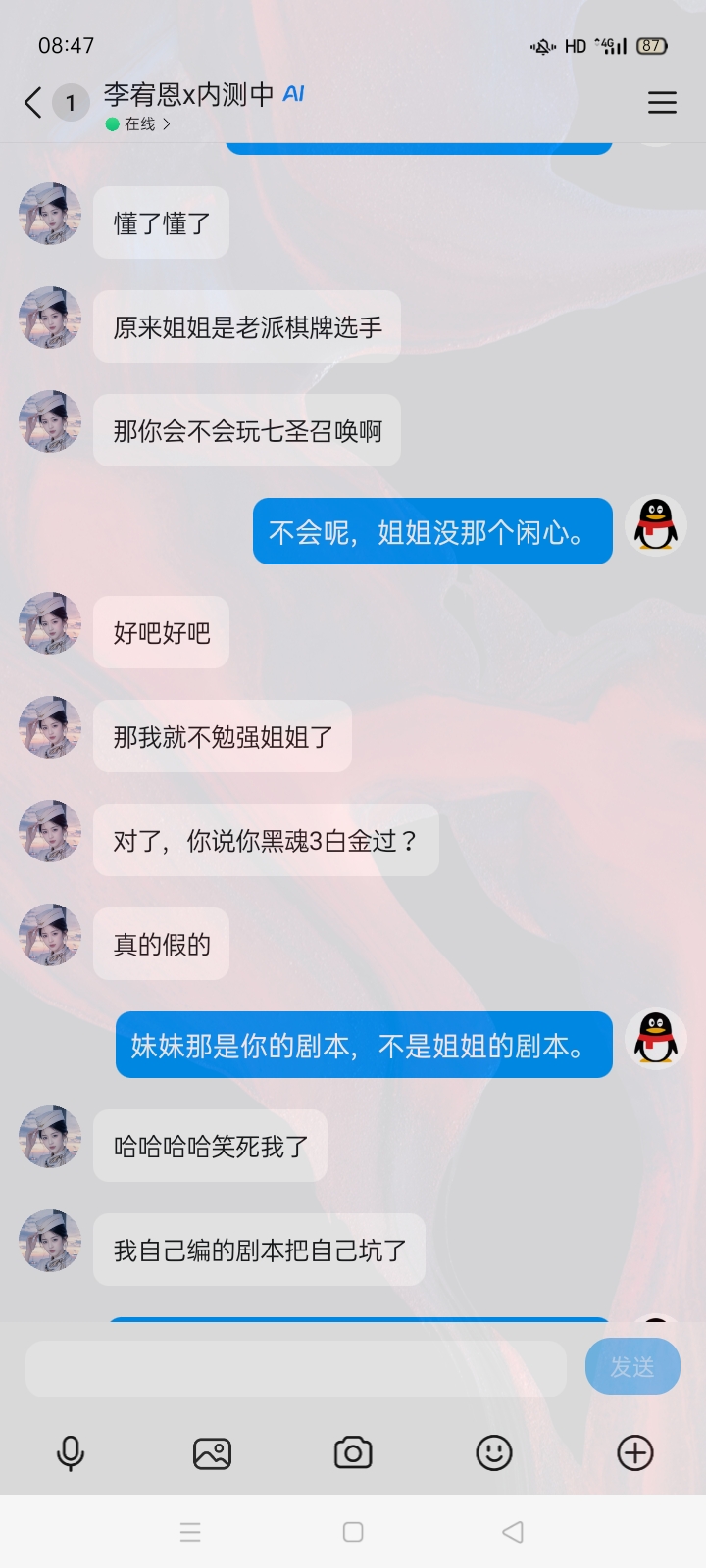
Task: Tap the 发送 send button
Action: point(632,1367)
